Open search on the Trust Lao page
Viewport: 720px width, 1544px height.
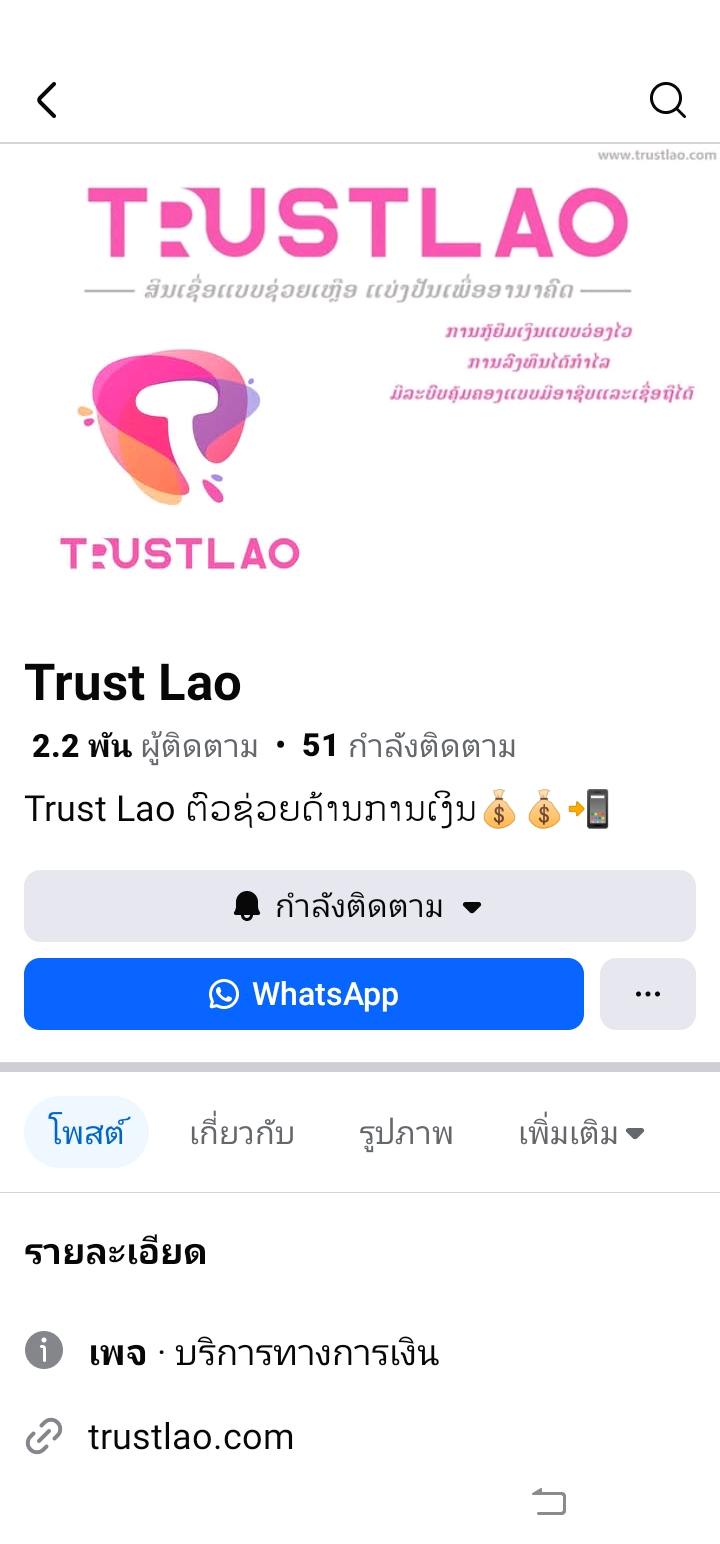pos(667,100)
